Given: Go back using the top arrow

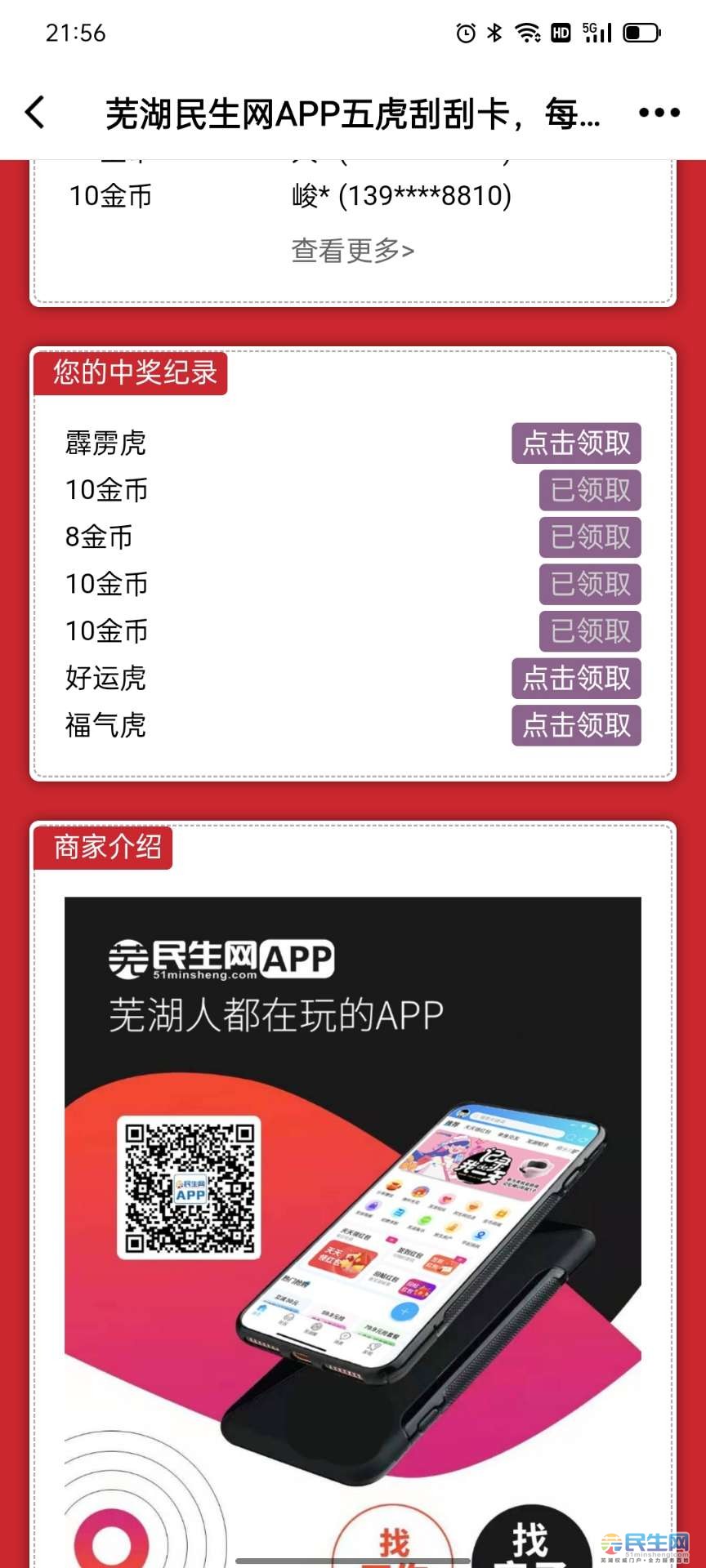Looking at the screenshot, I should tap(35, 113).
